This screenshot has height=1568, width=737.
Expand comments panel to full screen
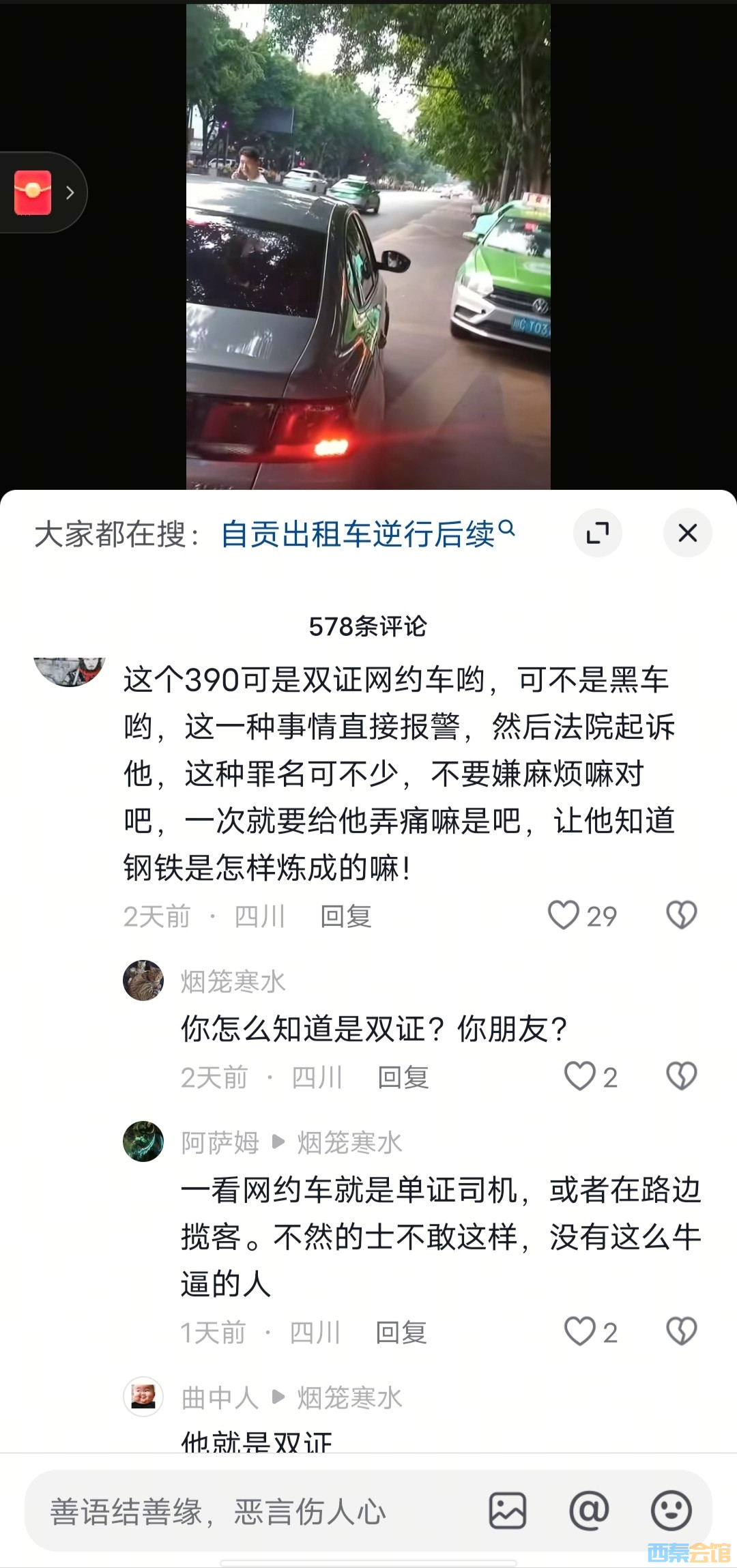point(598,533)
